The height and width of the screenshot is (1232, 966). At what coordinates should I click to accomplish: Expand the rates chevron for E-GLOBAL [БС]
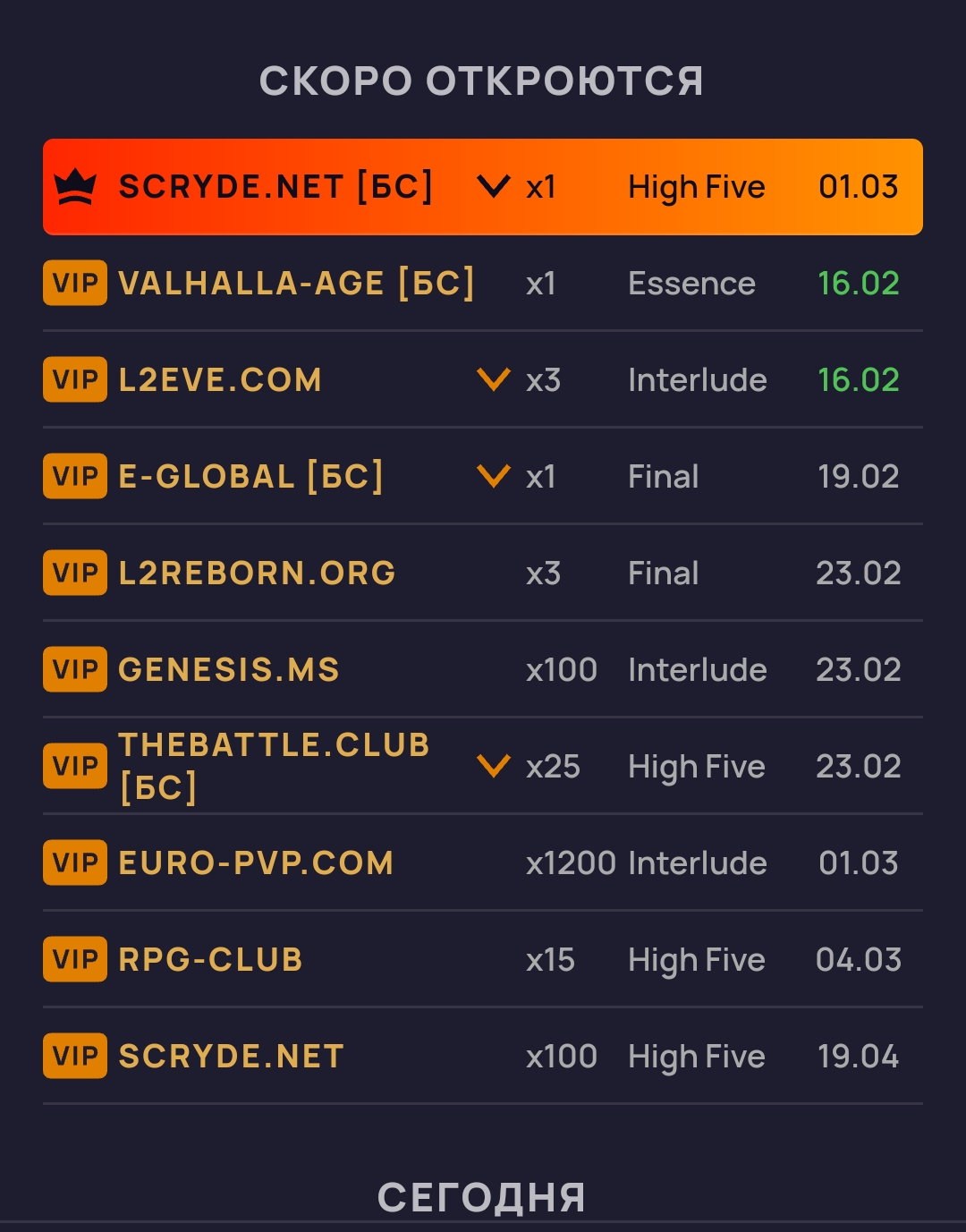tap(494, 477)
